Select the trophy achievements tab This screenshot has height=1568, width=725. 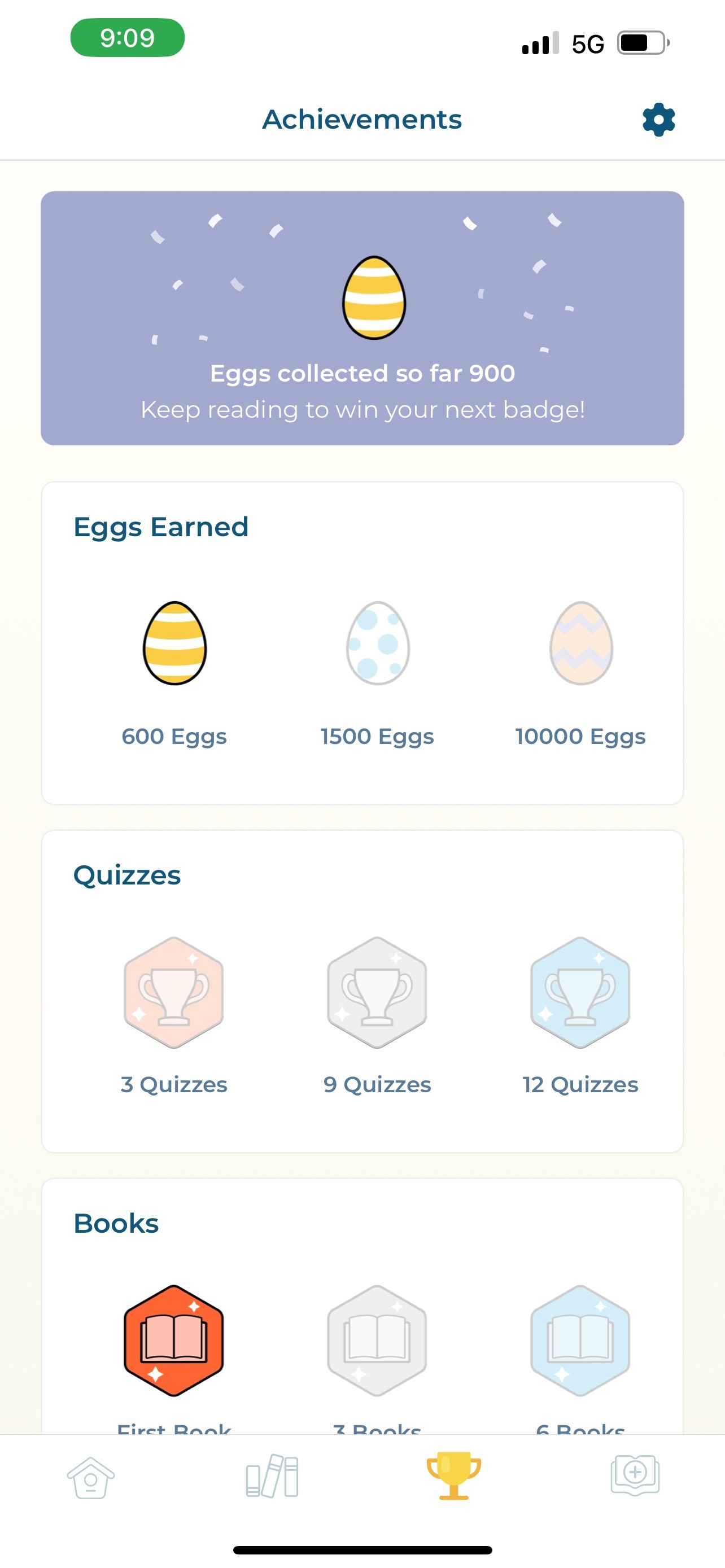tap(453, 1475)
